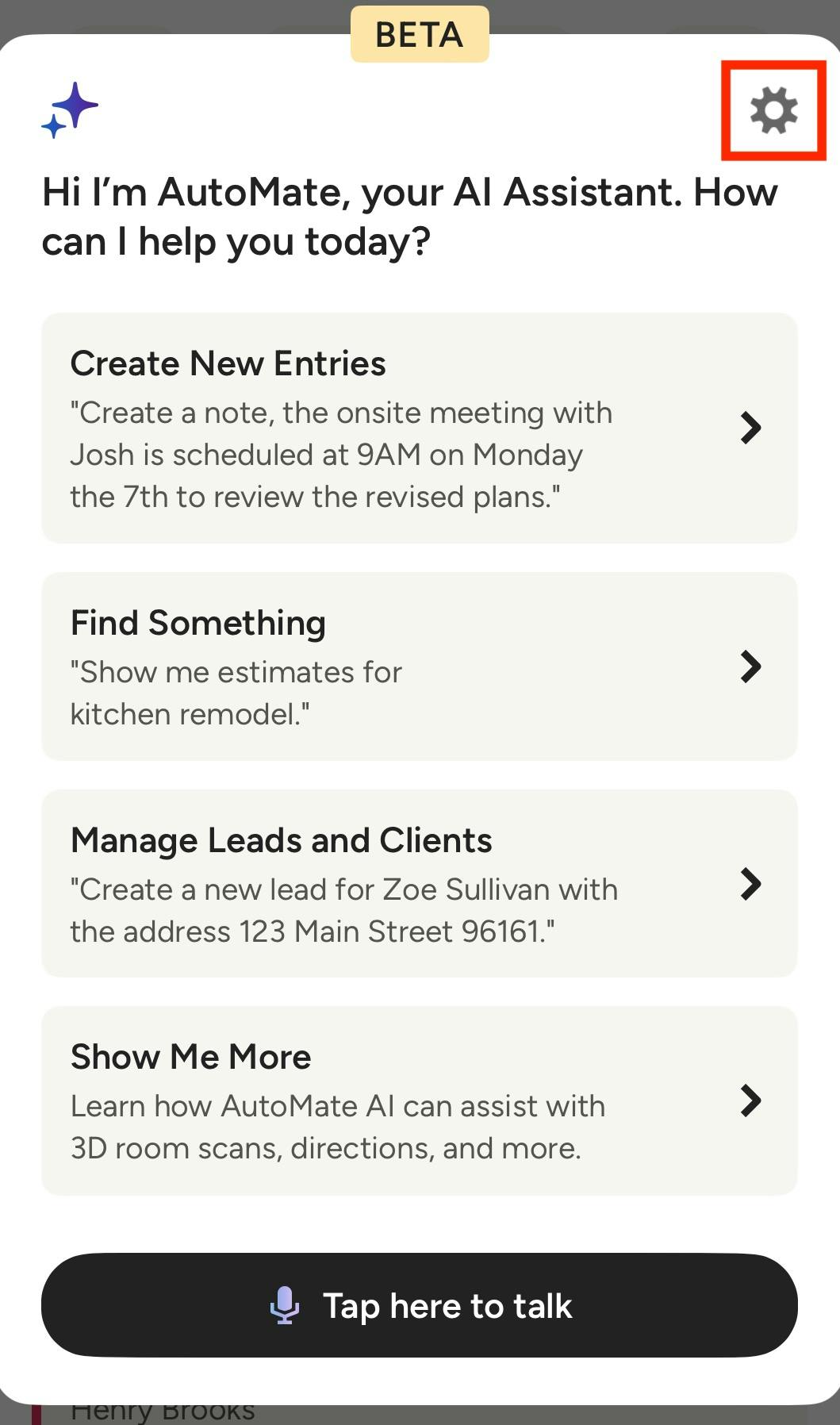Tap here to talk button

coord(419,1305)
